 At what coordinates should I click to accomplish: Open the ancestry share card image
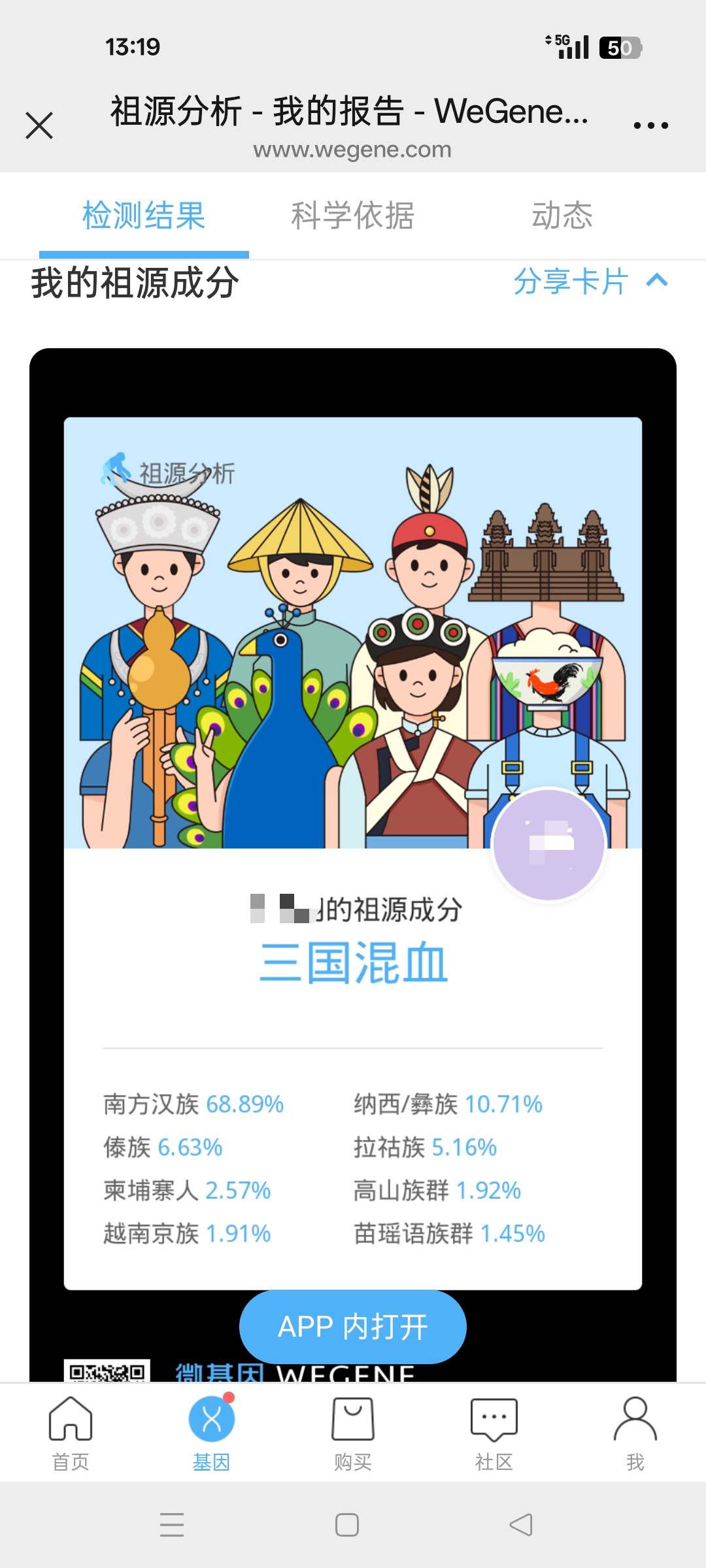pos(352,719)
